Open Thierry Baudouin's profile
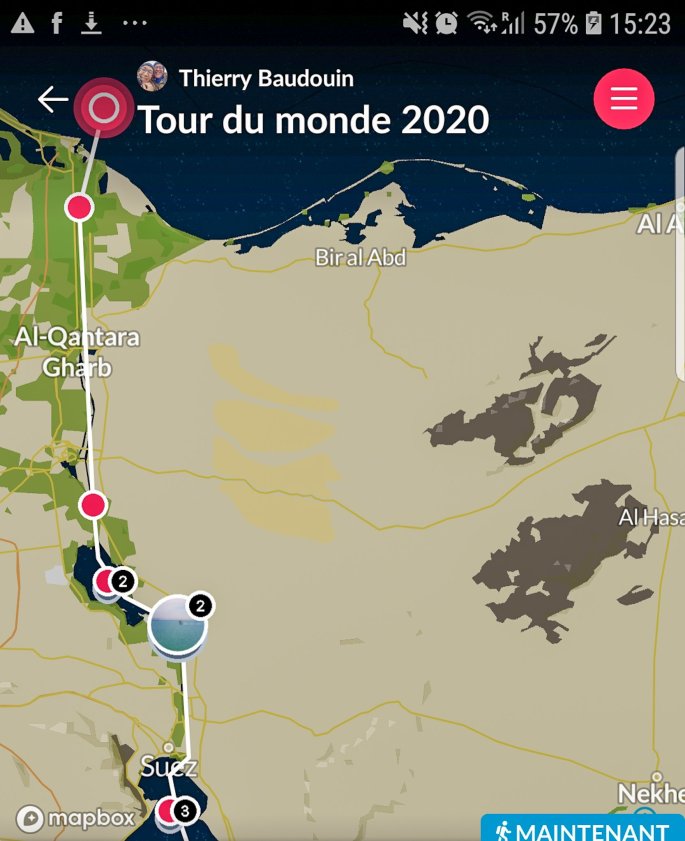This screenshot has width=685, height=841. (x=265, y=77)
